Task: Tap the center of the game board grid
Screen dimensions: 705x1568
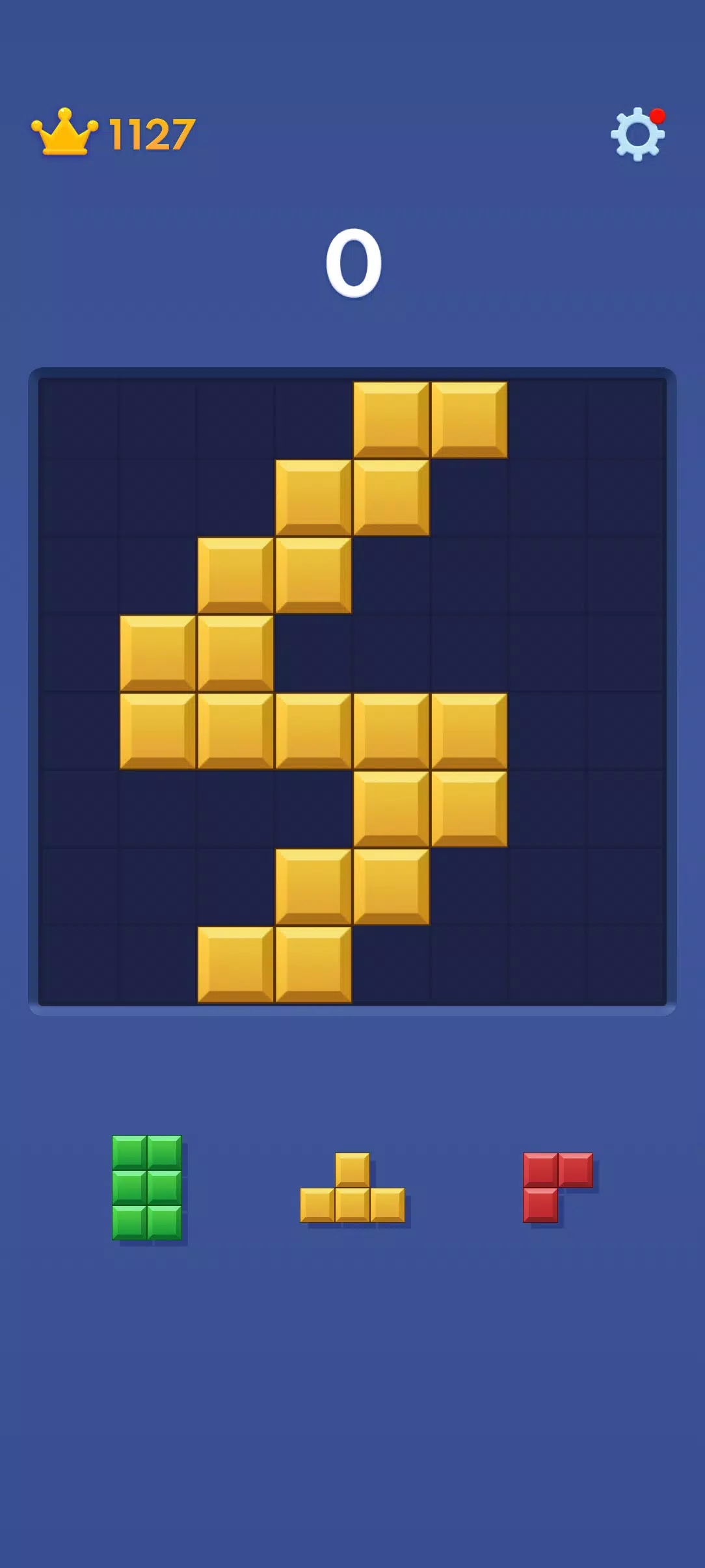Action: click(352, 689)
